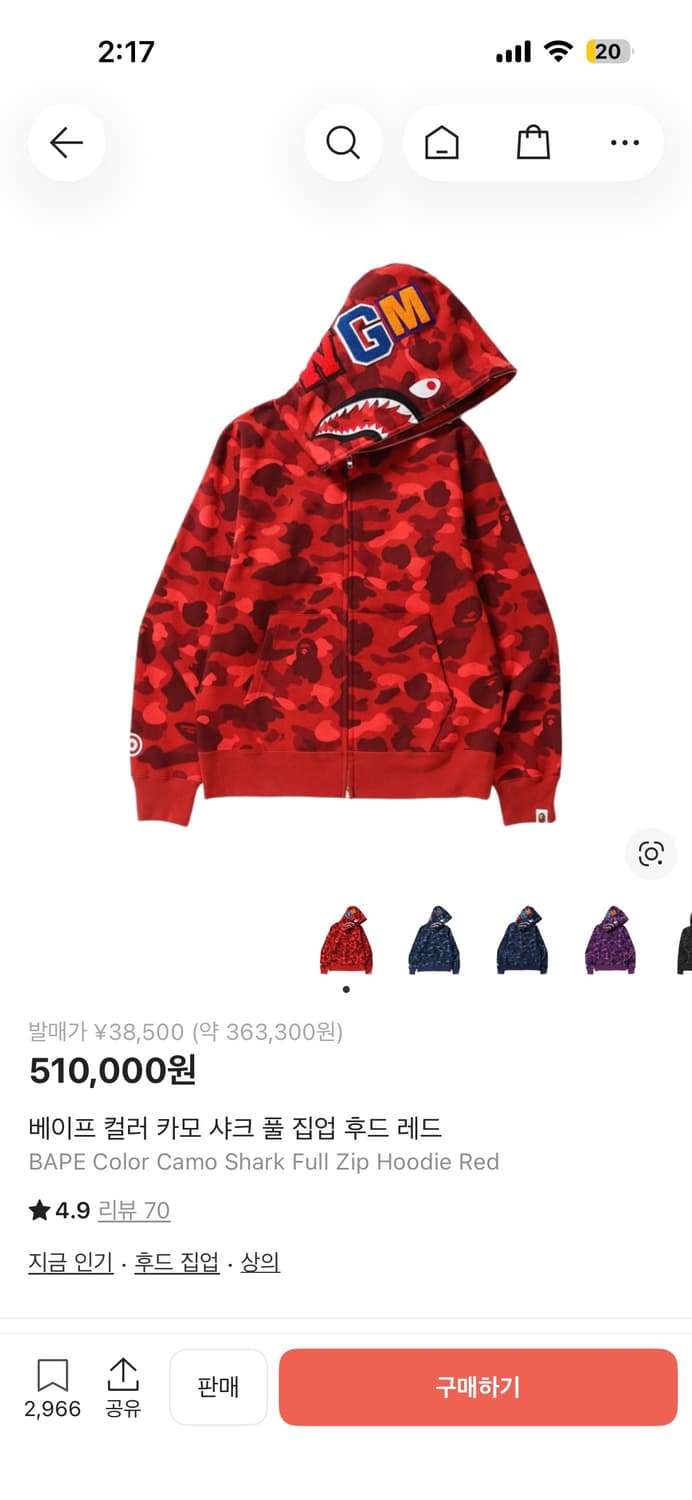Tap the image search scan icon
Image resolution: width=692 pixels, height=1500 pixels.
pyautogui.click(x=651, y=854)
